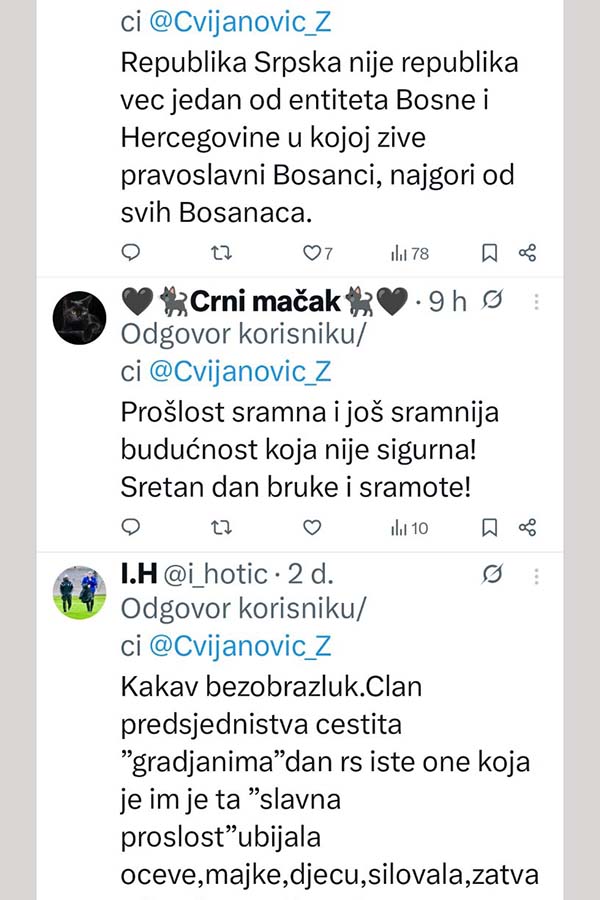600x900 pixels.
Task: Open overflow menu on Crni mačak's tweet
Action: pyautogui.click(x=537, y=300)
